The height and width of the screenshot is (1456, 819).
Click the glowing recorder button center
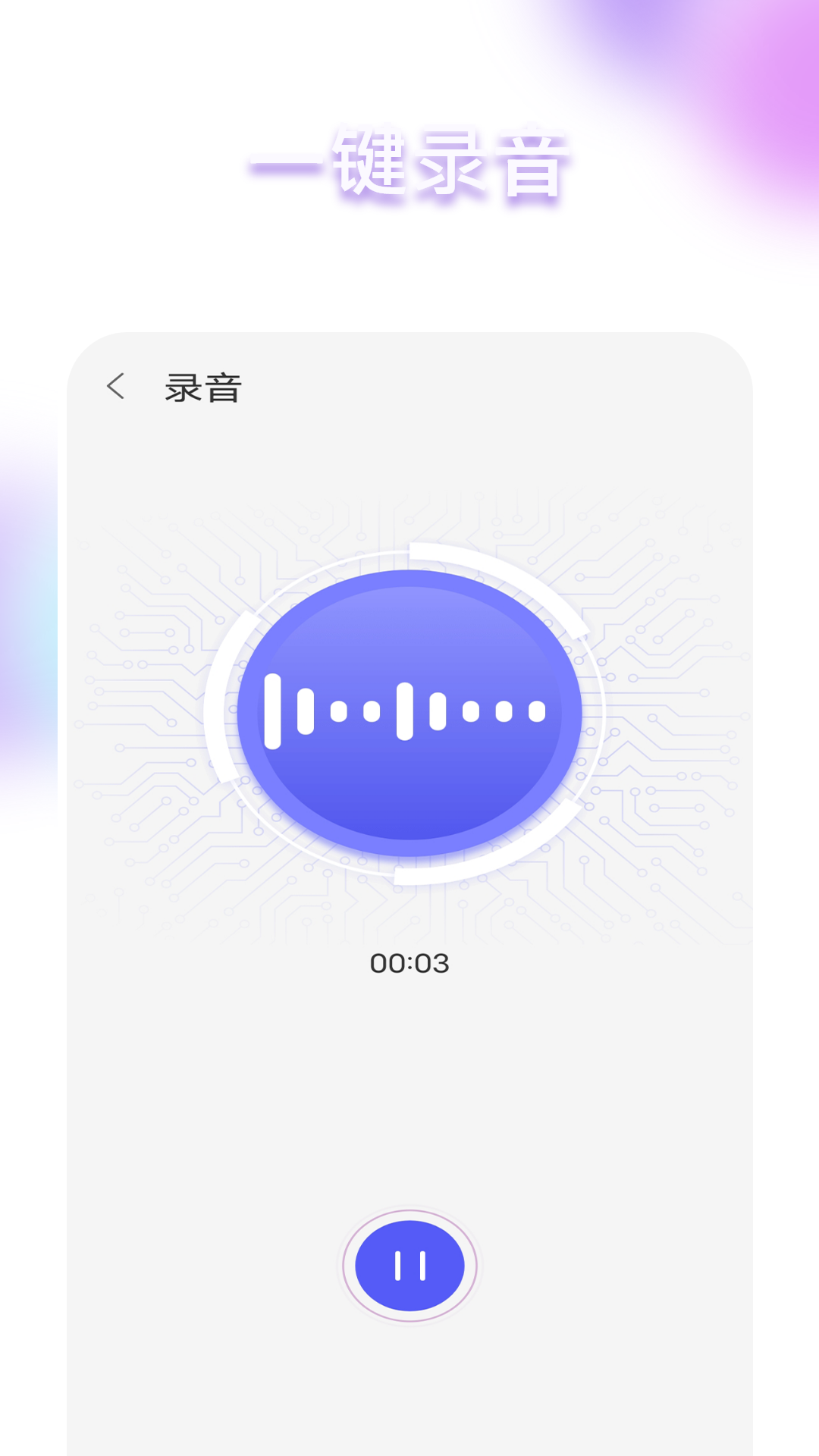click(409, 713)
